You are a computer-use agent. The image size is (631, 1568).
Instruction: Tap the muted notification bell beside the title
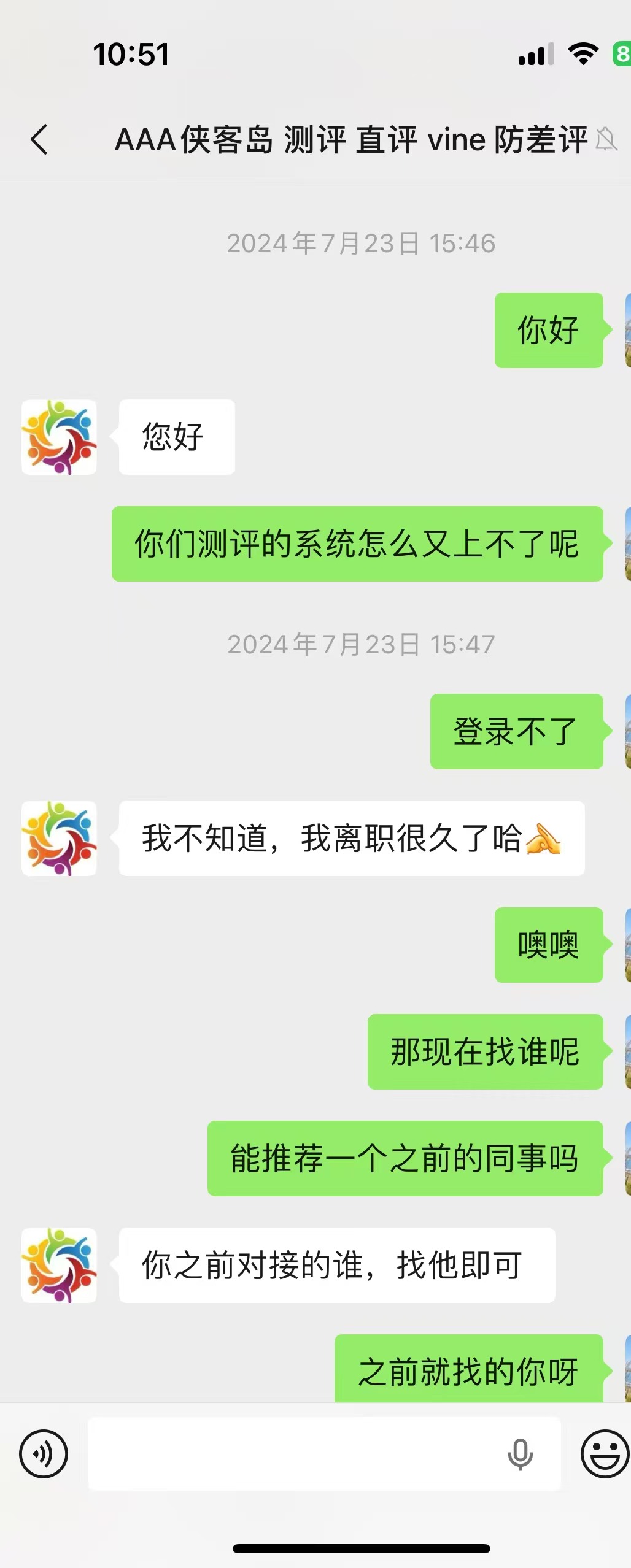[x=606, y=140]
